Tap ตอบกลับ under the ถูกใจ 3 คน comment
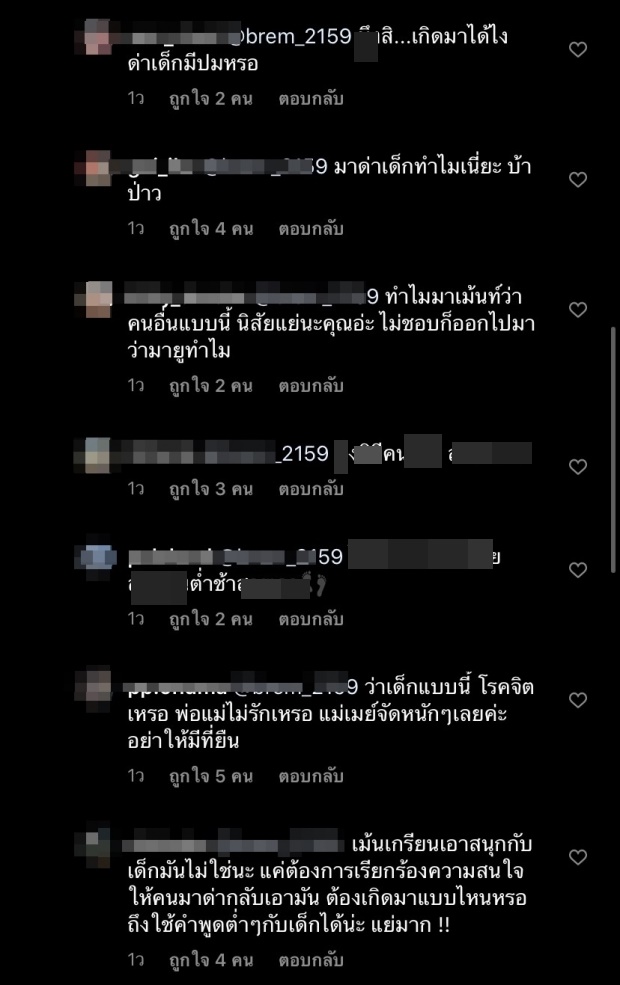This screenshot has width=620, height=985. click(x=310, y=489)
